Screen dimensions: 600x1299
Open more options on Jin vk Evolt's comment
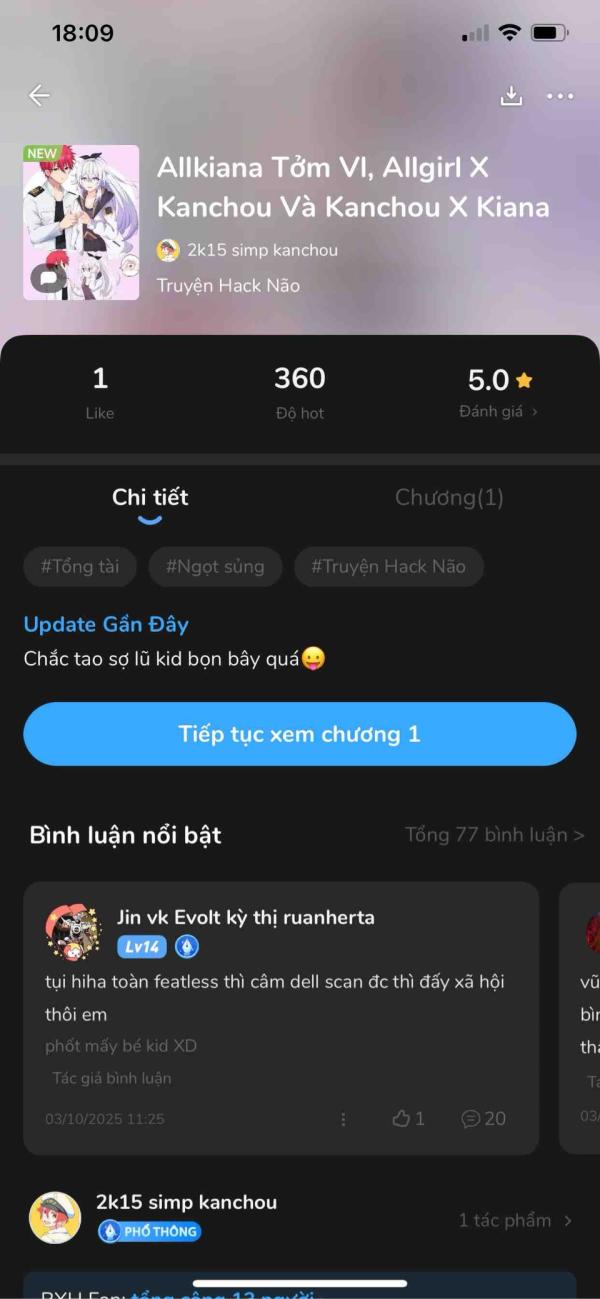coord(343,1119)
